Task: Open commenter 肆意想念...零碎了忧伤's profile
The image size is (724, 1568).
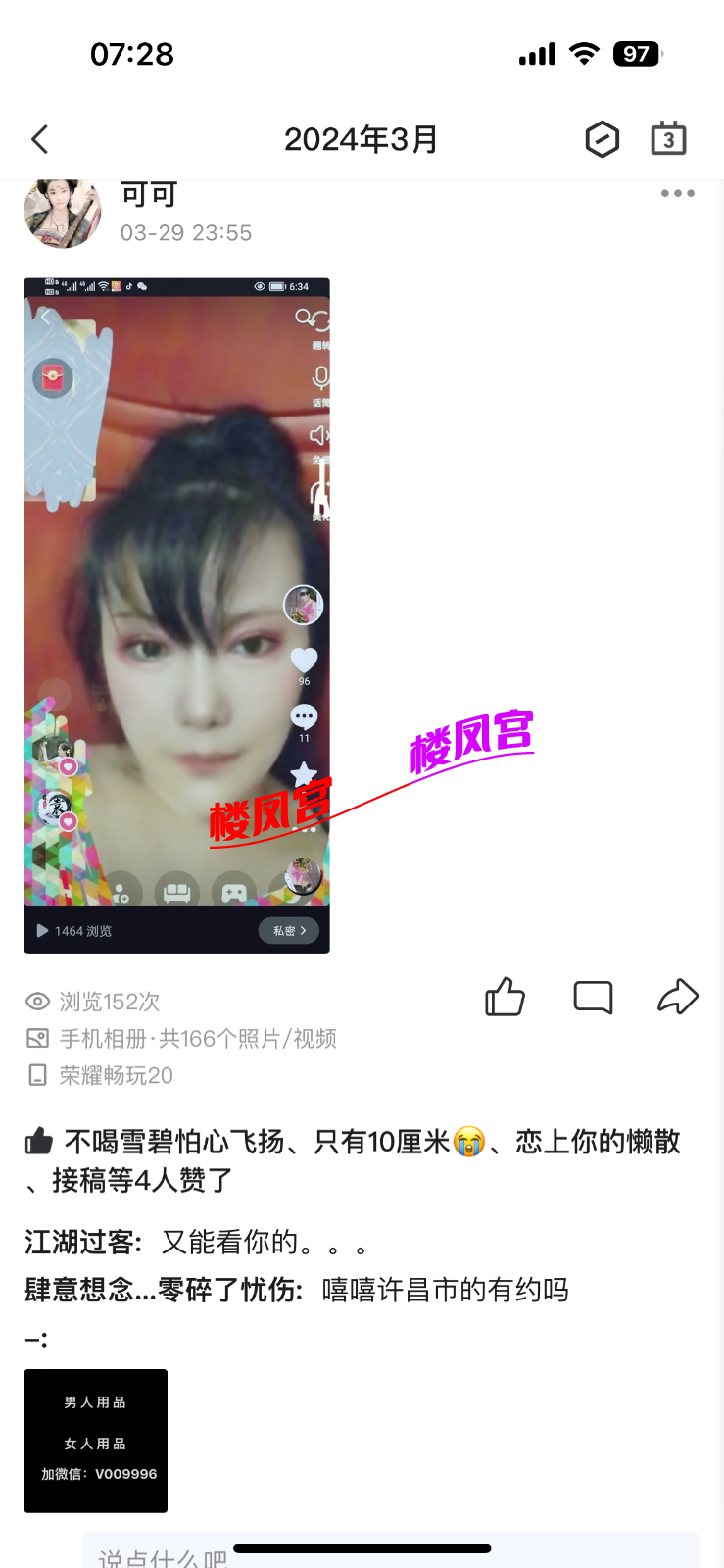Action: tap(162, 1290)
